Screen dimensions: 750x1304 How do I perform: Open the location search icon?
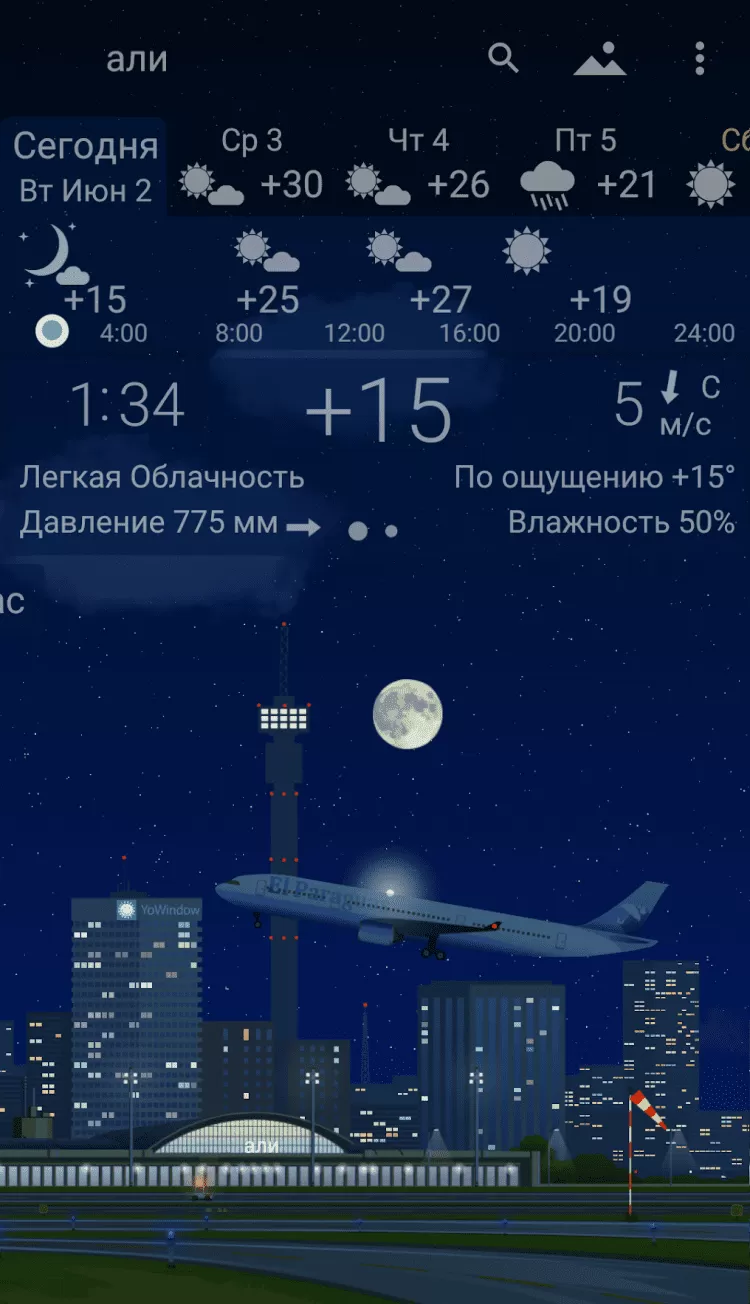[503, 59]
